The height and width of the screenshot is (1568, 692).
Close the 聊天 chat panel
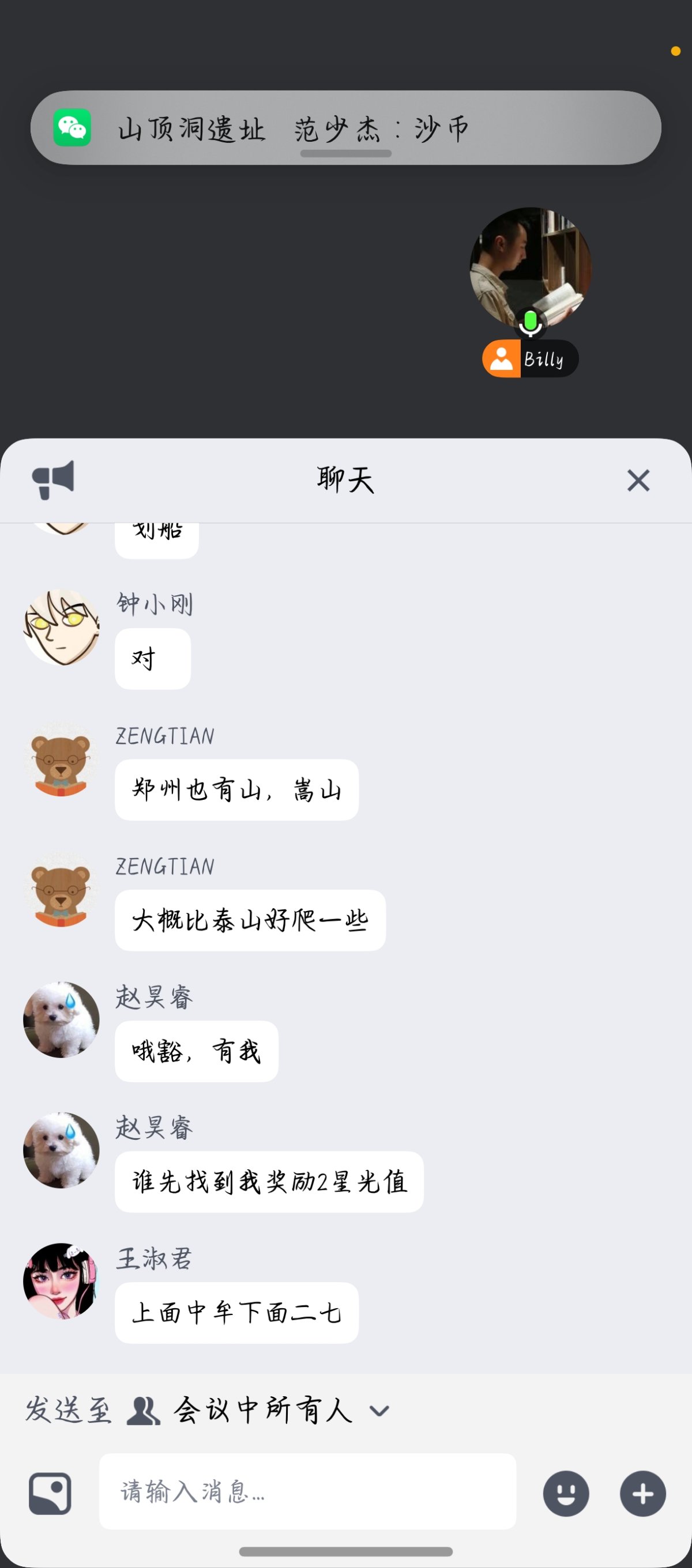point(638,480)
